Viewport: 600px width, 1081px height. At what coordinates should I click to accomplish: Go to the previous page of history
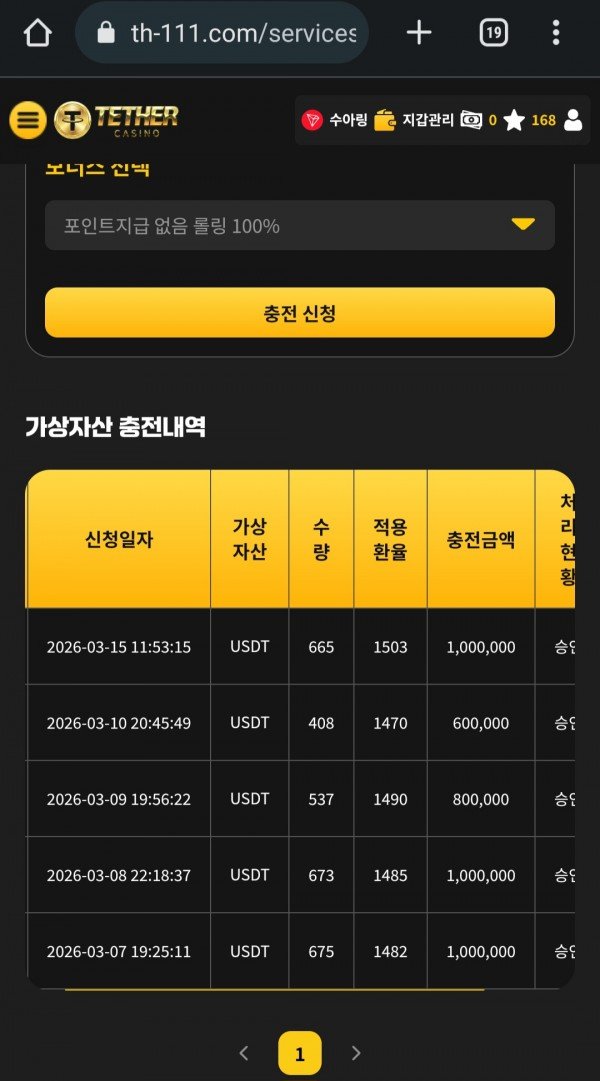pos(244,1053)
